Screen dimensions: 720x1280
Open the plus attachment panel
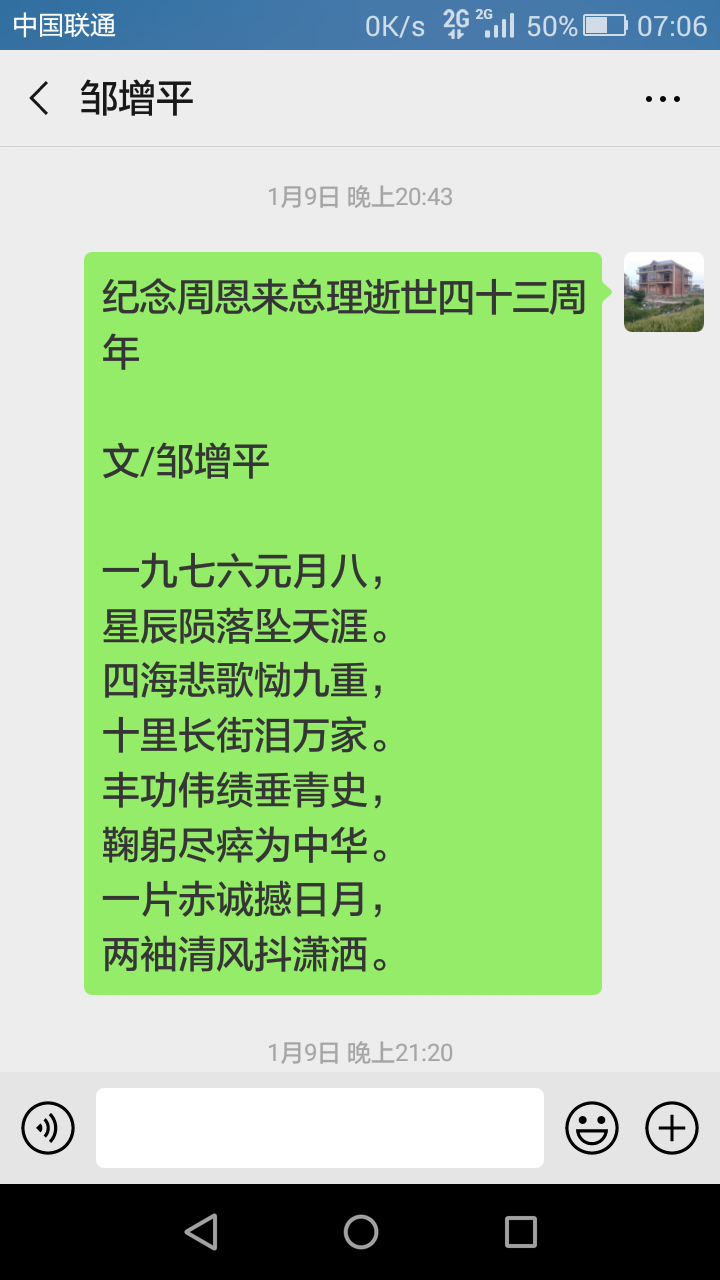point(672,1128)
